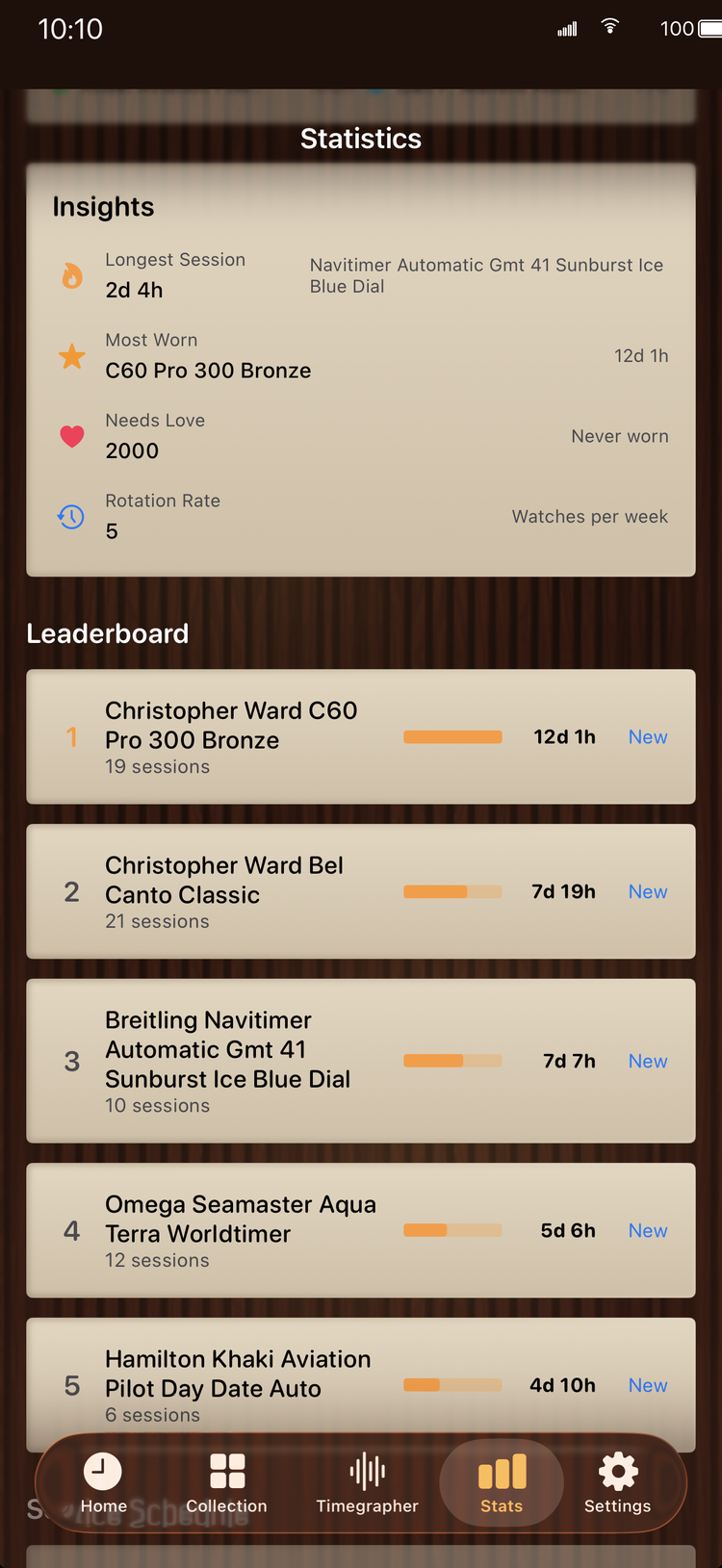
Task: Tap New on the C60 Pro 300 row
Action: (x=647, y=736)
